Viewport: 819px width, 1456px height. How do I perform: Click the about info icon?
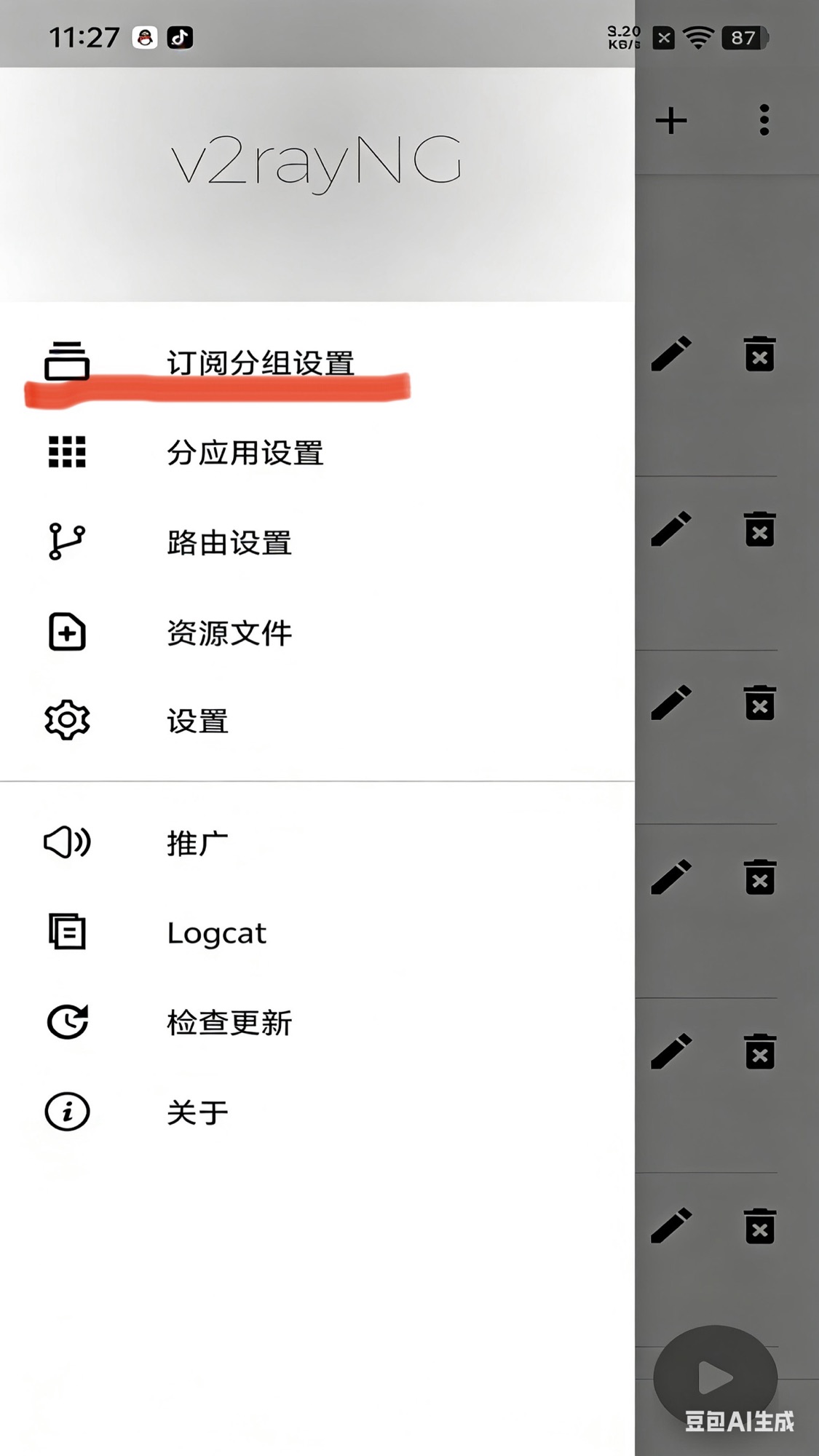point(66,1112)
